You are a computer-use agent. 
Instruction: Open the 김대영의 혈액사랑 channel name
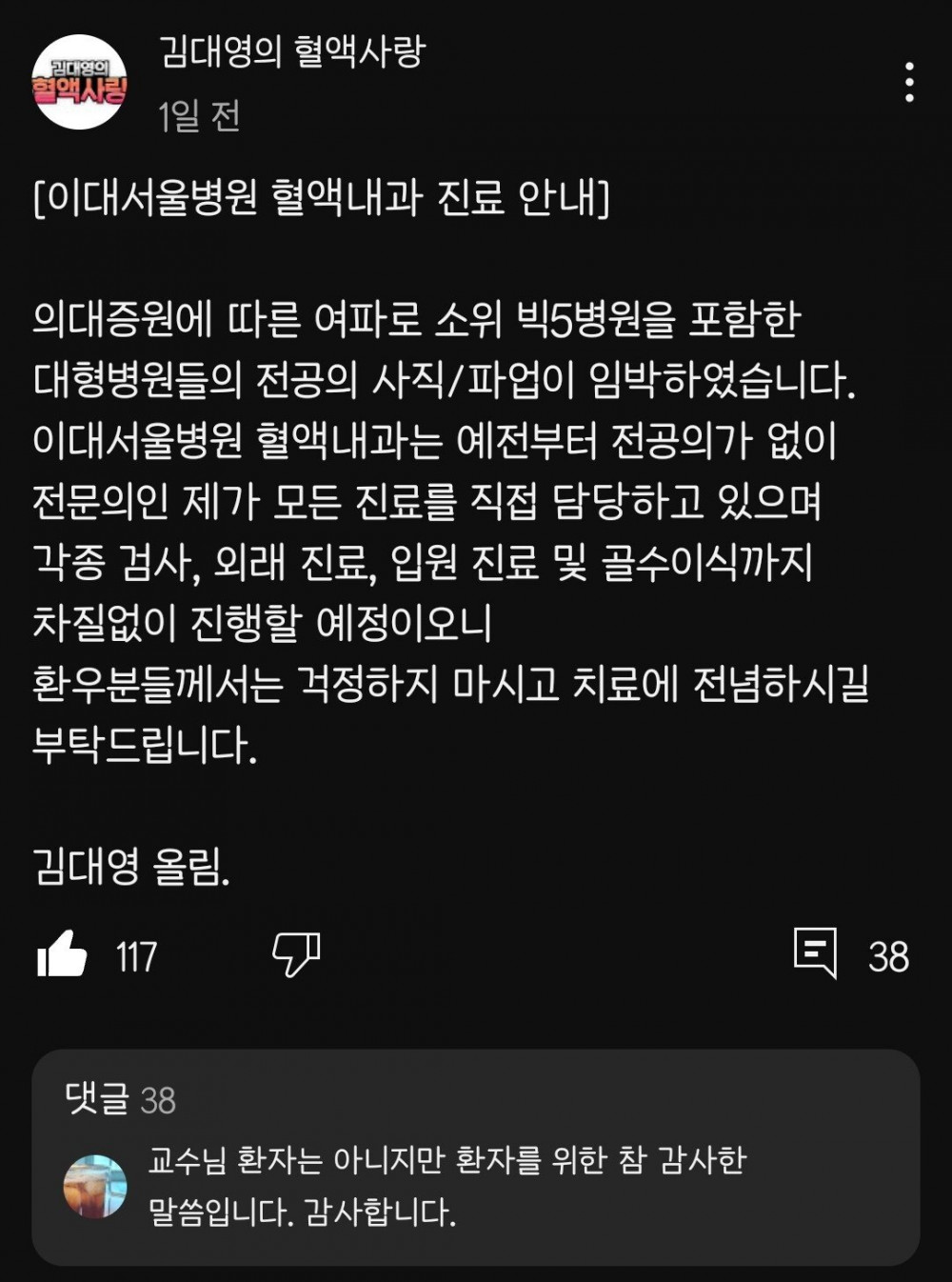[292, 51]
